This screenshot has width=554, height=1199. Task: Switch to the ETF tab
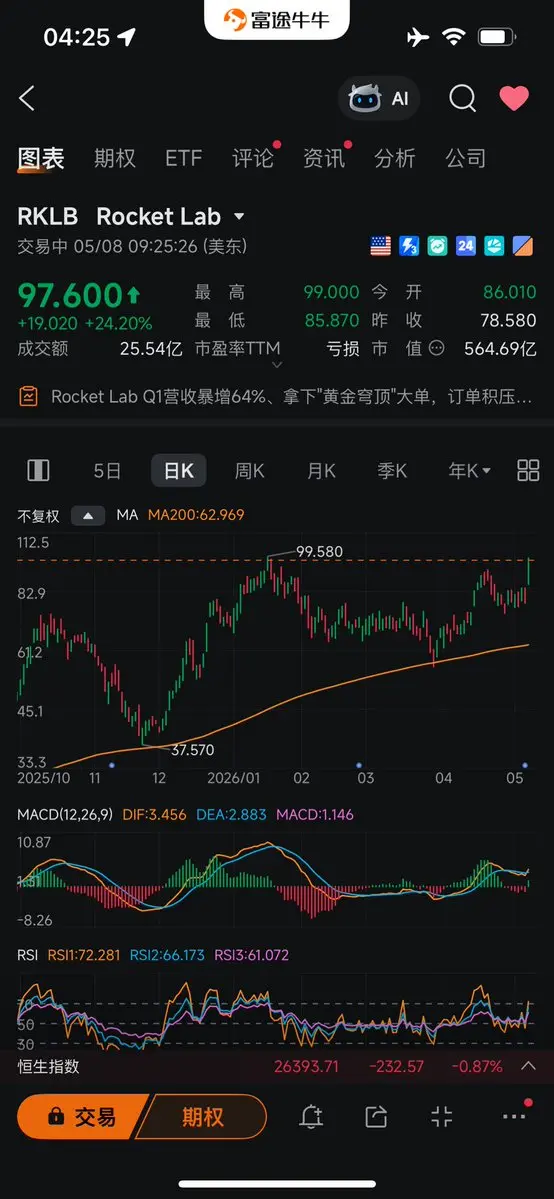(184, 158)
